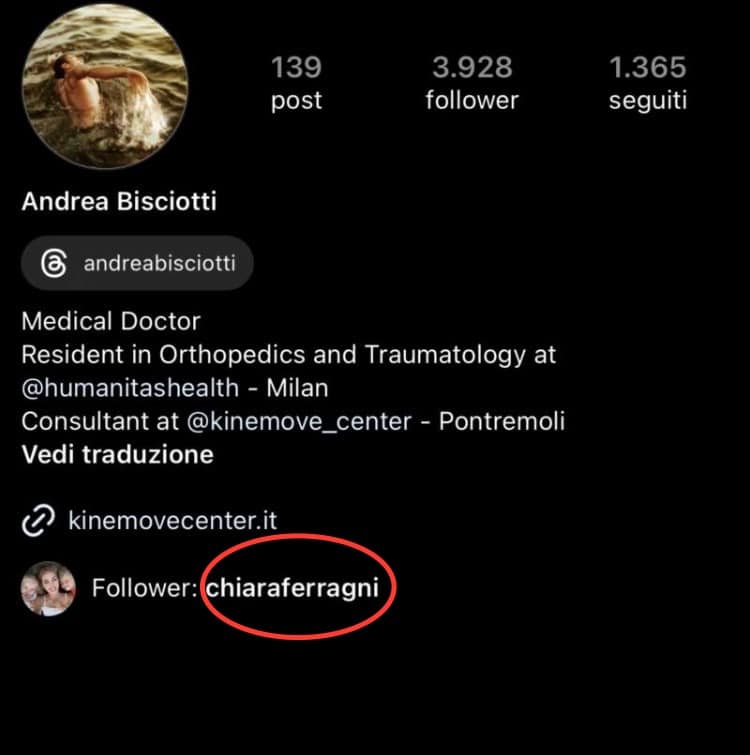Screen dimensions: 750x755
Task: Open the 1.365 seguiti list
Action: pos(647,83)
